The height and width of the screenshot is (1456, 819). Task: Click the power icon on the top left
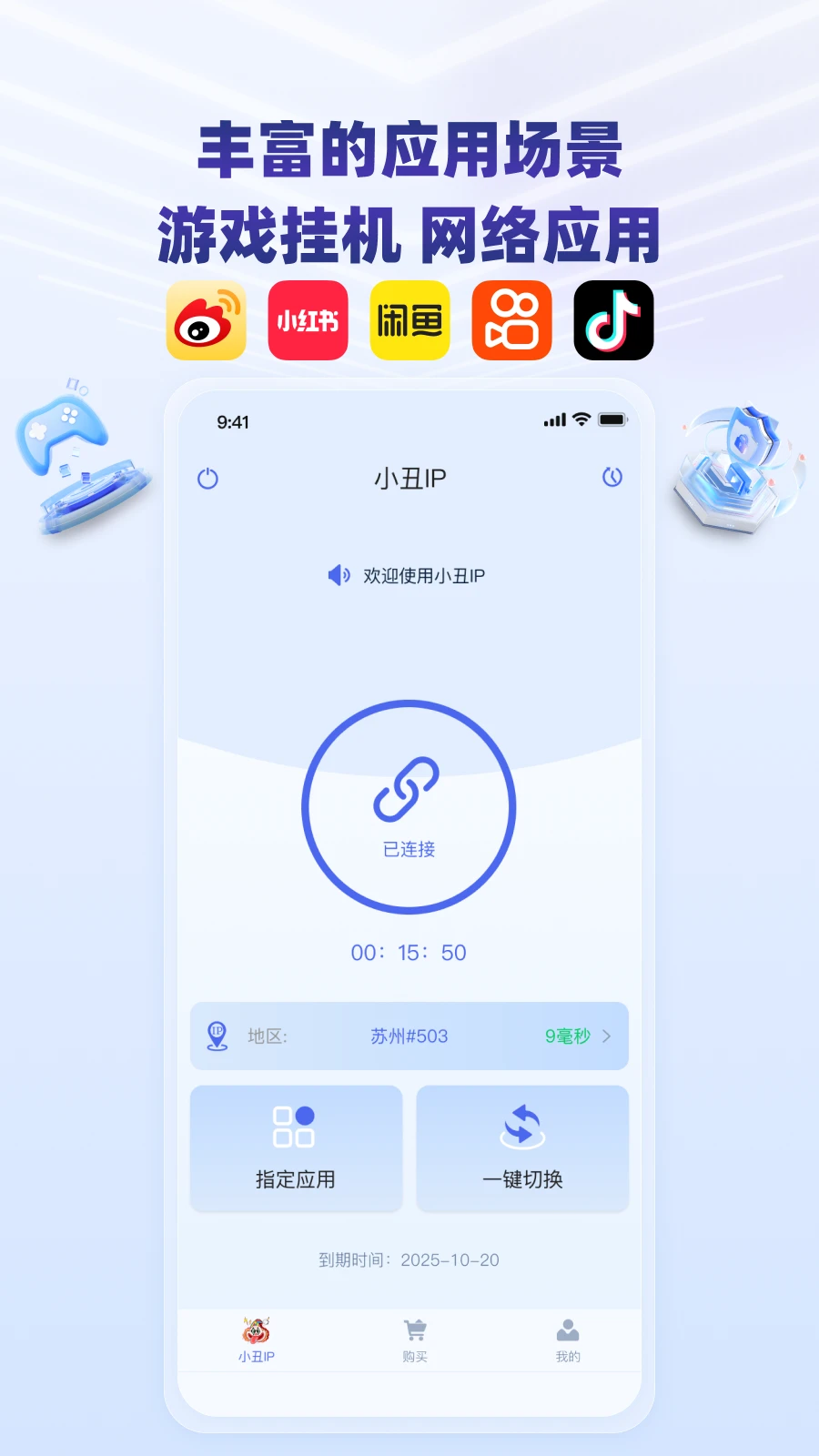pyautogui.click(x=207, y=477)
